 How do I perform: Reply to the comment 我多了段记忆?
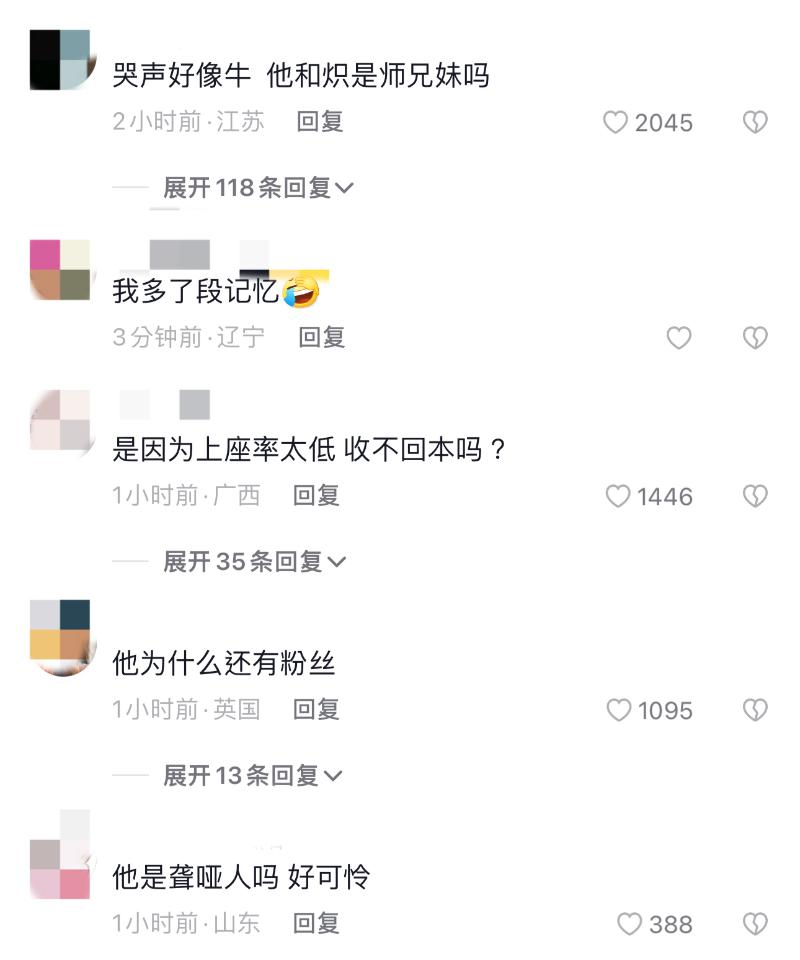322,338
